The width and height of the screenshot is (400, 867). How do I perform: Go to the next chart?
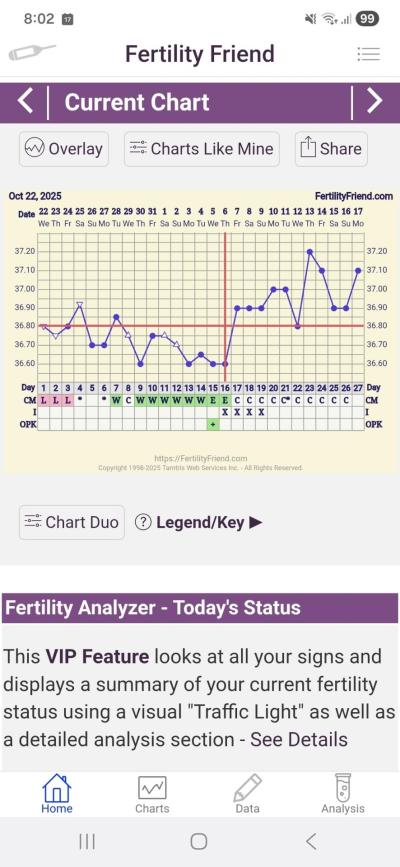[375, 101]
